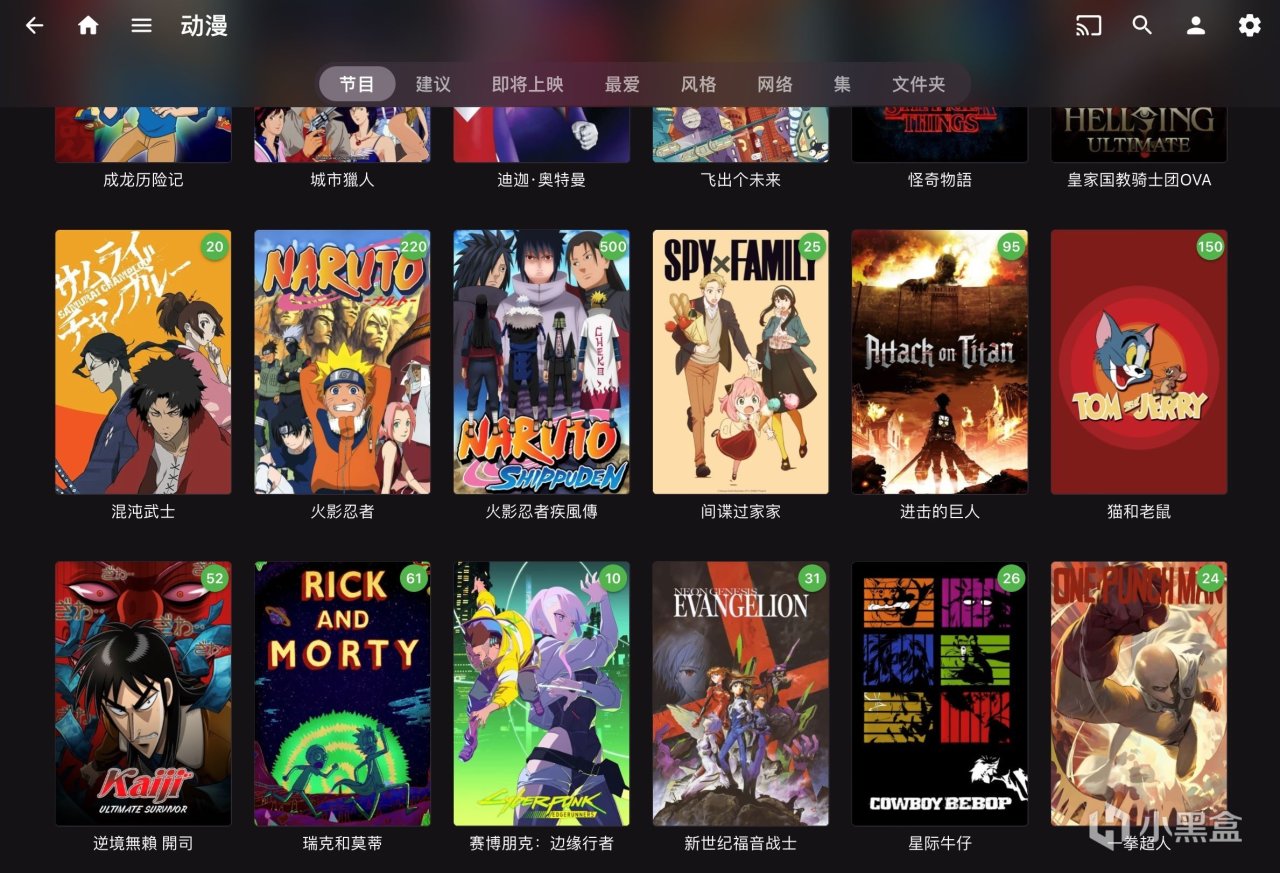Open 进击的巨人 show card
Viewport: 1280px width, 873px height.
(939, 362)
